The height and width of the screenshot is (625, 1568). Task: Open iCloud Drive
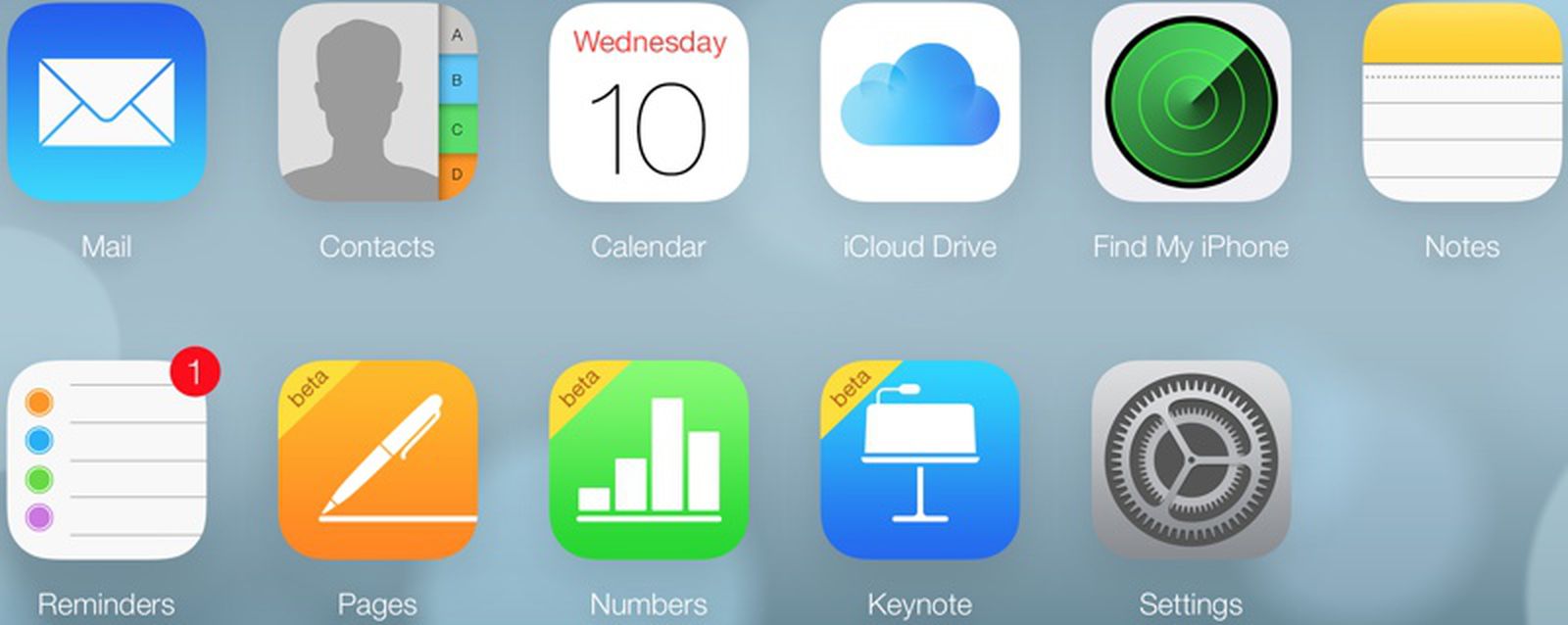pos(919,103)
